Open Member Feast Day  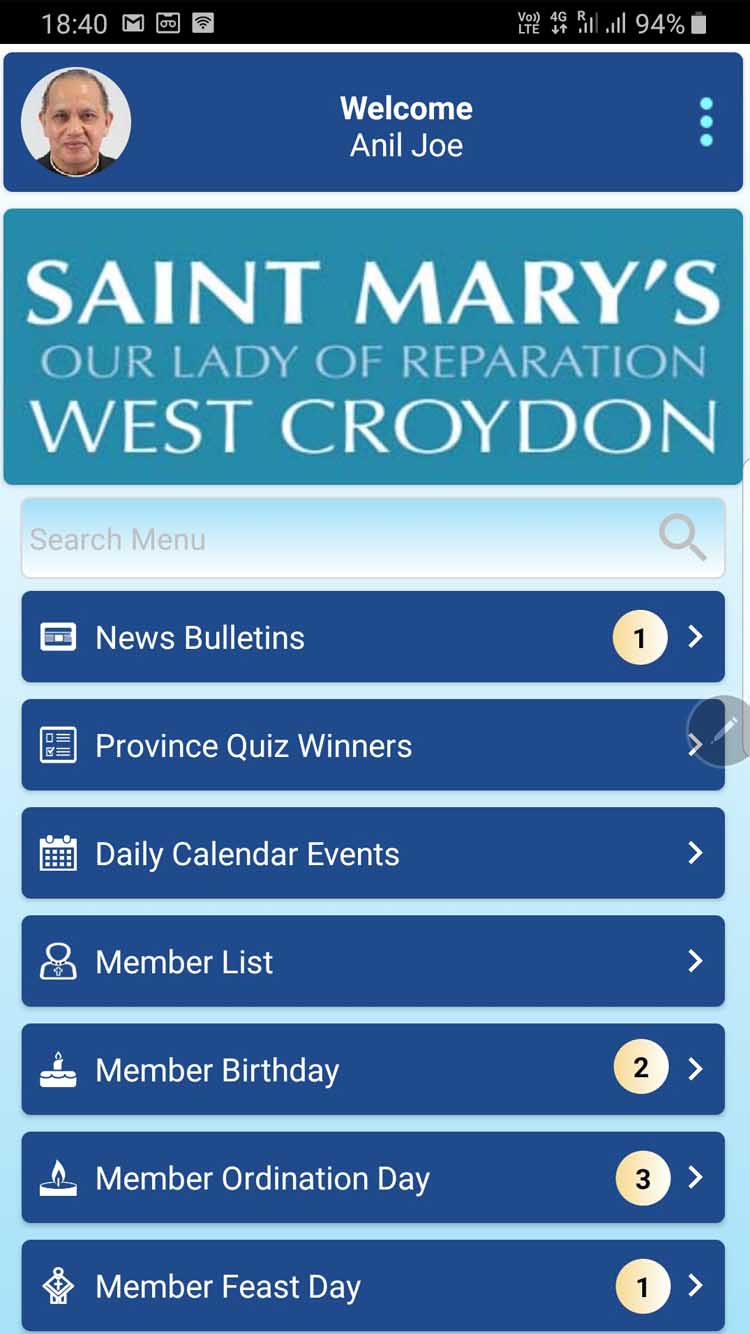pos(373,1286)
